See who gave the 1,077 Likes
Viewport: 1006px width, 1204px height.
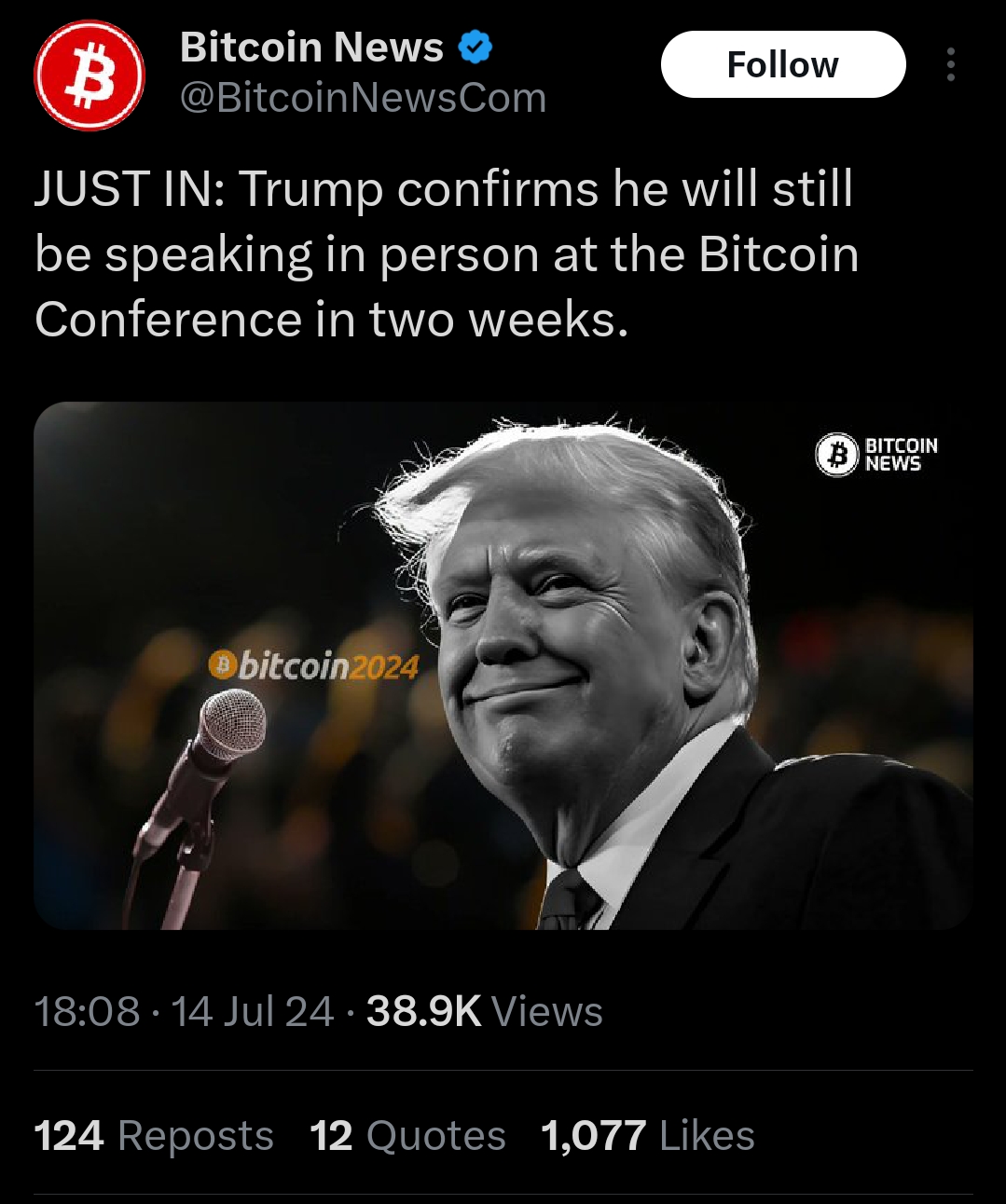(x=648, y=1136)
